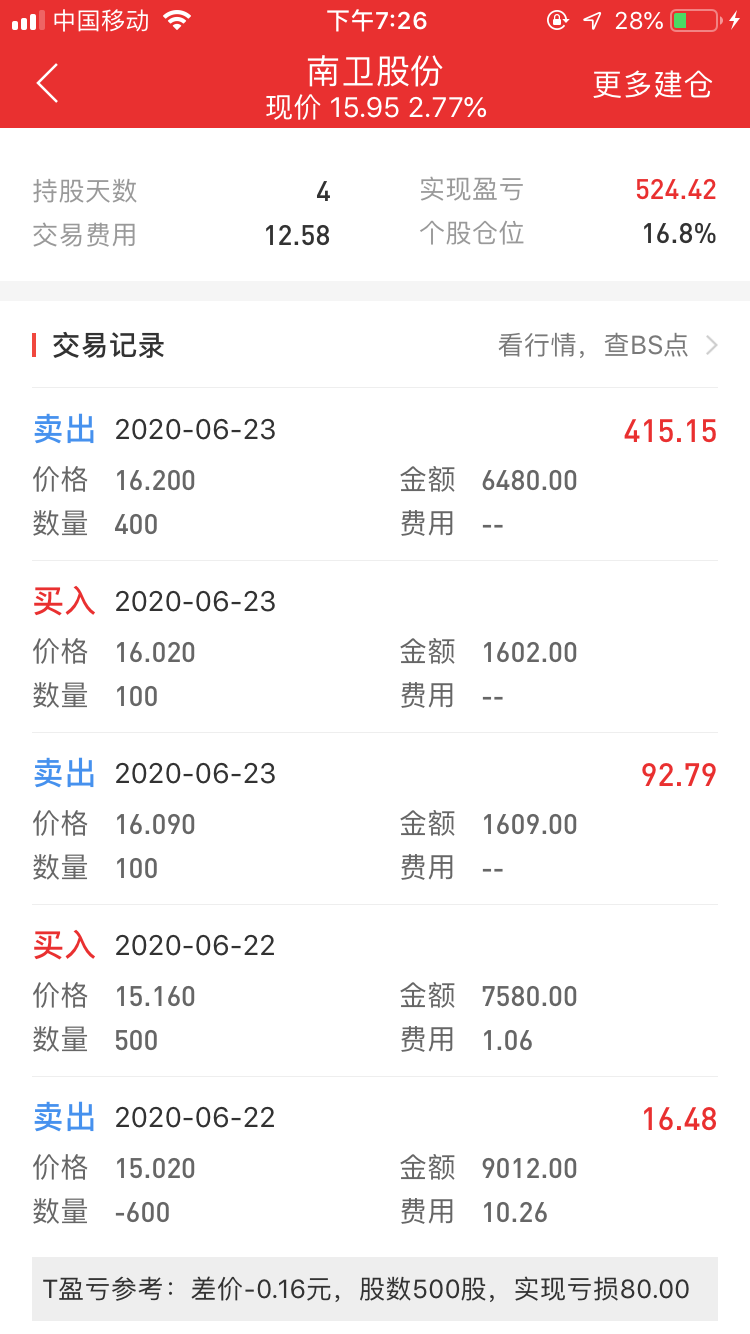The height and width of the screenshot is (1334, 750).
Task: Tap the first 卖出 sell record dated 2020-06-23
Action: click(63, 429)
